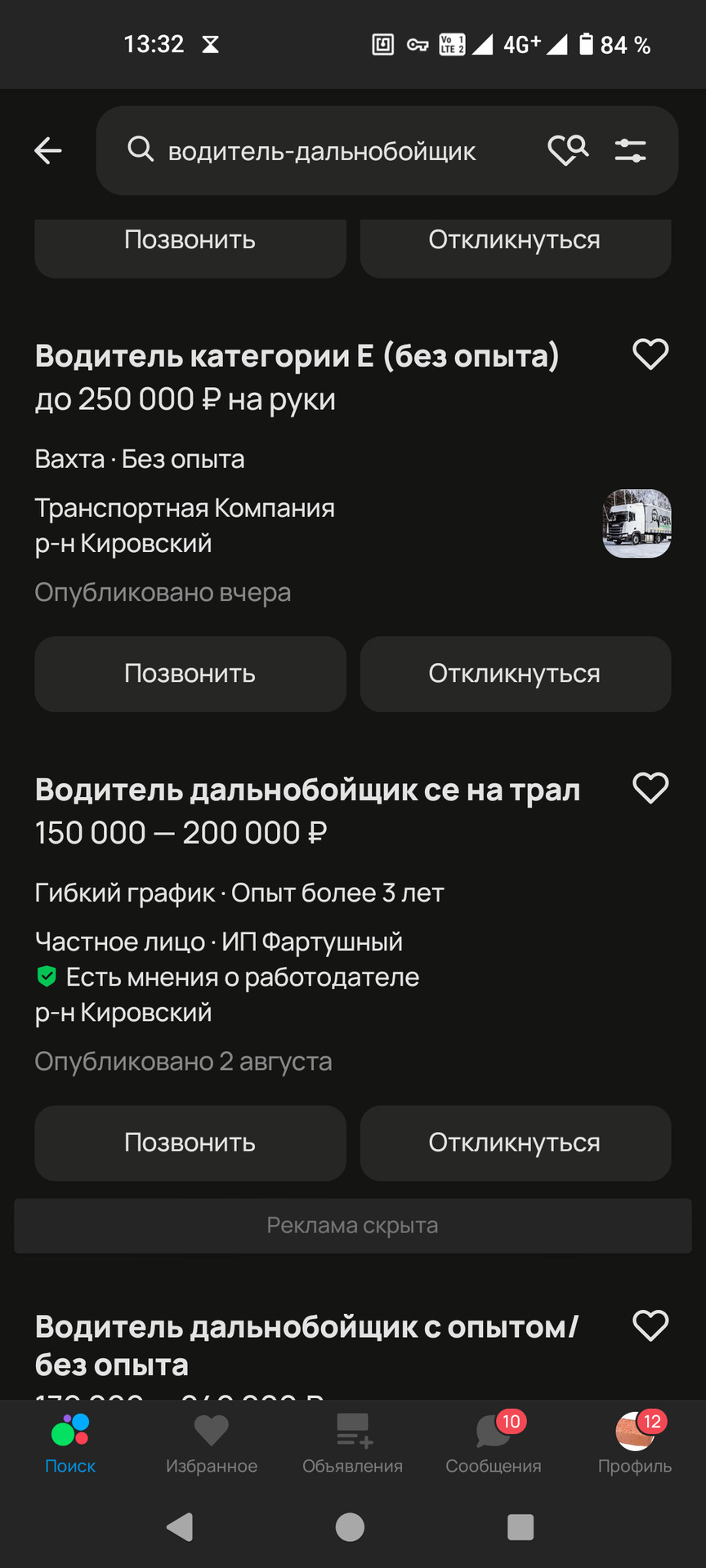The image size is (706, 1568).
Task: Open Водитель категории Е (без опыта) listing
Action: pyautogui.click(x=297, y=356)
